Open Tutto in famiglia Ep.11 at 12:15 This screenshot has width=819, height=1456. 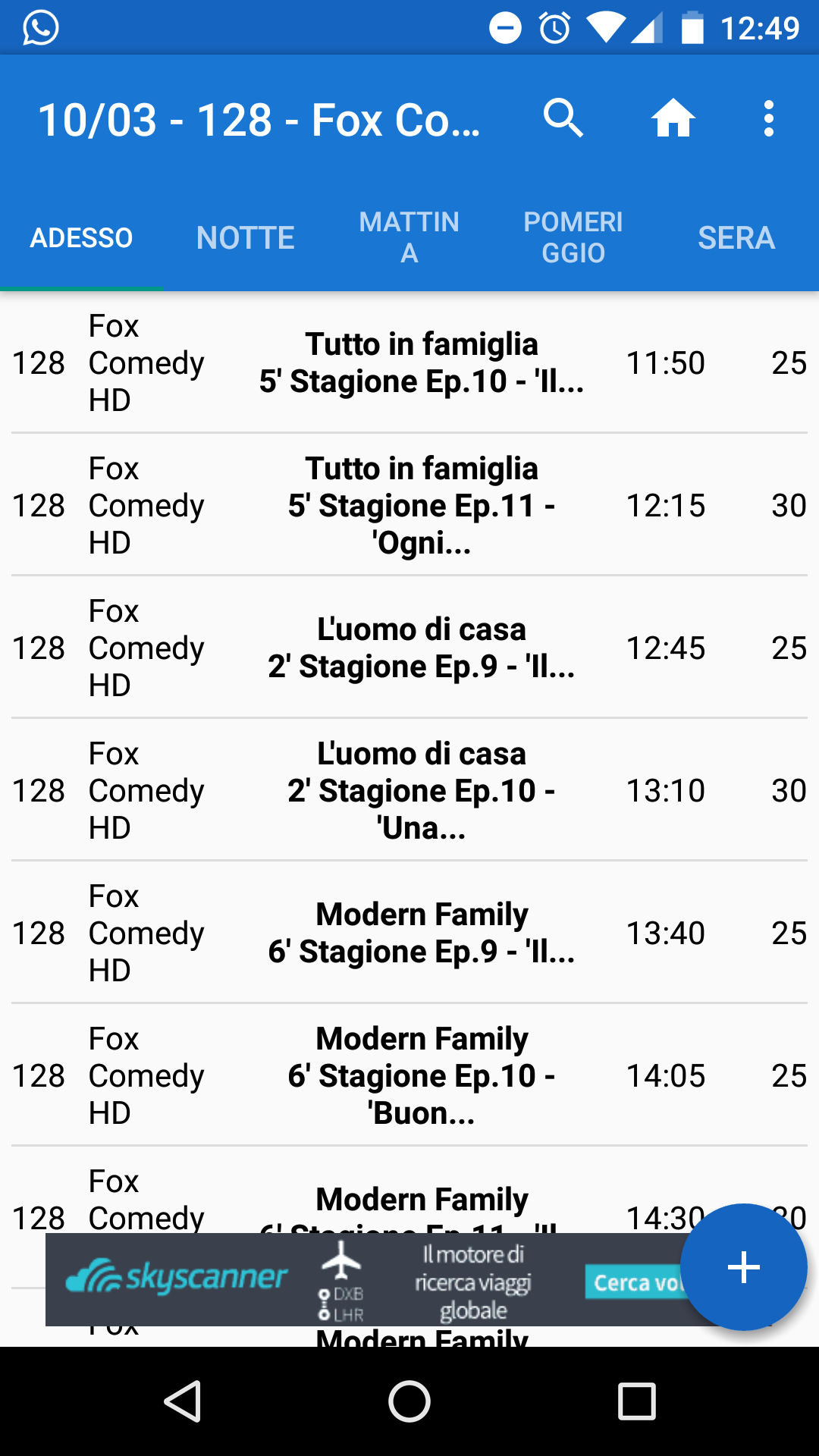click(x=409, y=505)
